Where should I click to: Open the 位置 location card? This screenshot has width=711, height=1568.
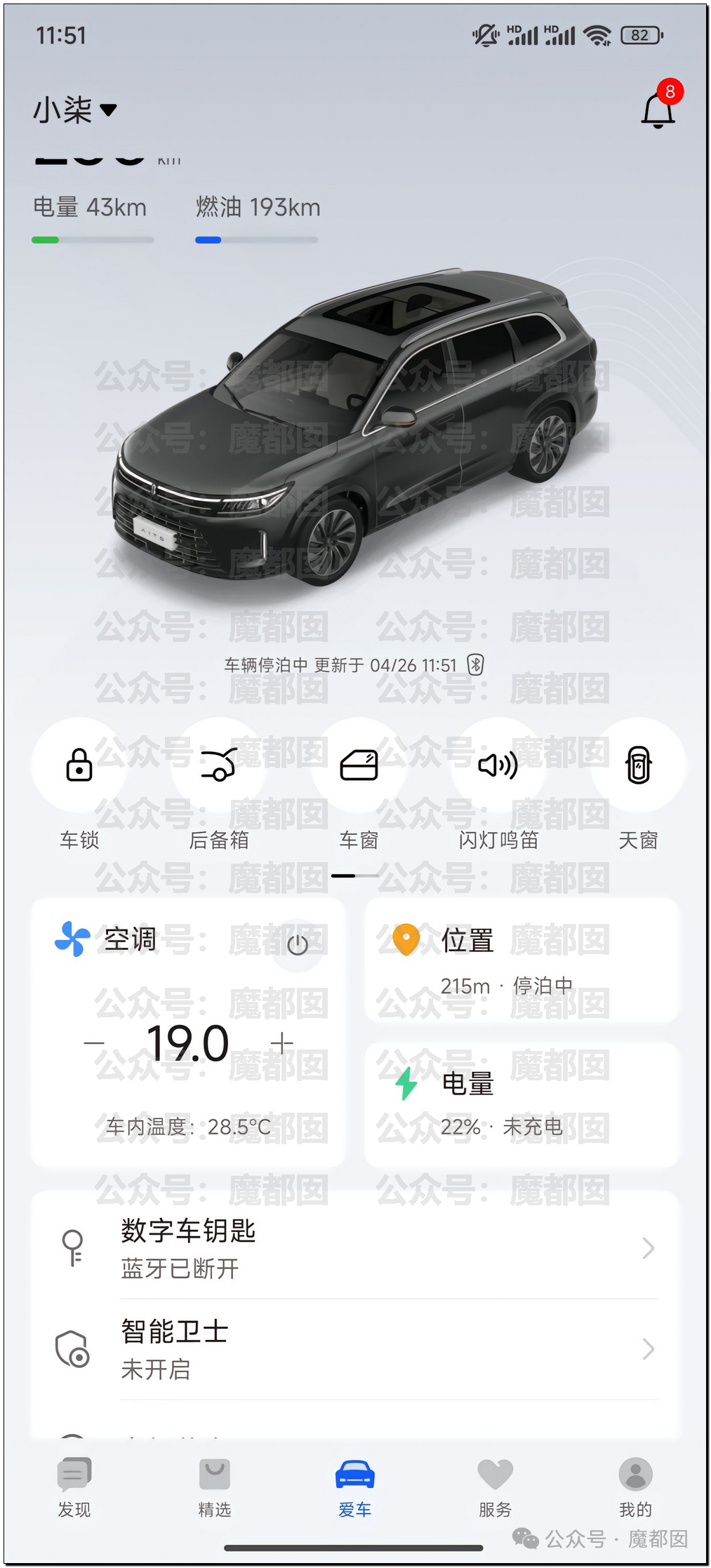(522, 960)
